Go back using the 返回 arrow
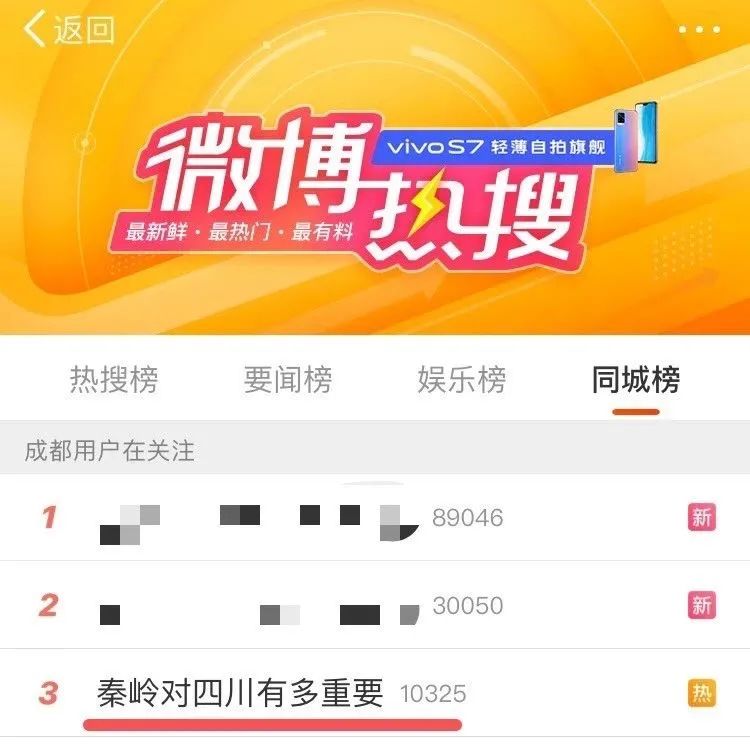Viewport: 750px width, 747px height. pos(68,30)
